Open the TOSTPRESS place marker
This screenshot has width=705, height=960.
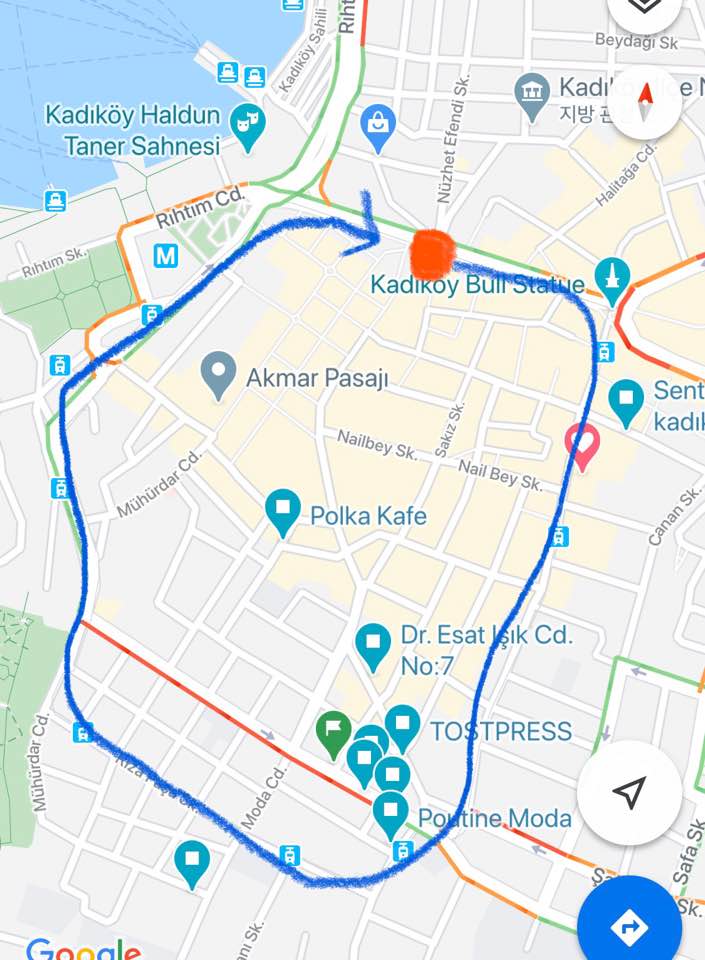click(x=402, y=726)
